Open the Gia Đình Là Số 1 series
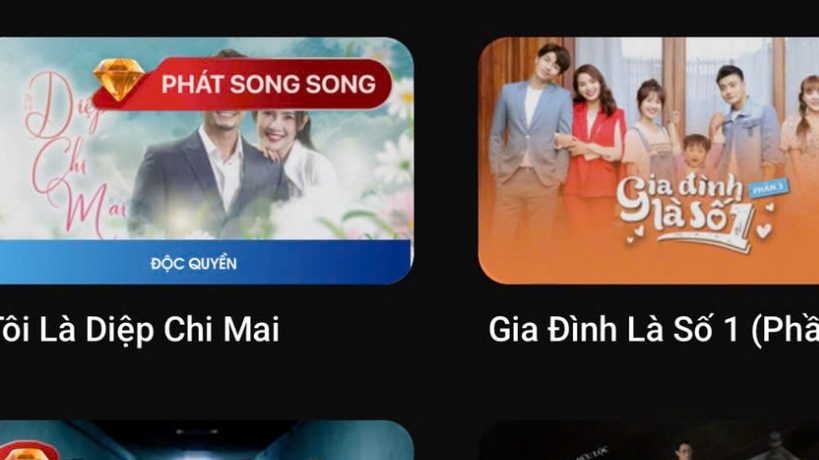The width and height of the screenshot is (819, 460). coord(648,162)
